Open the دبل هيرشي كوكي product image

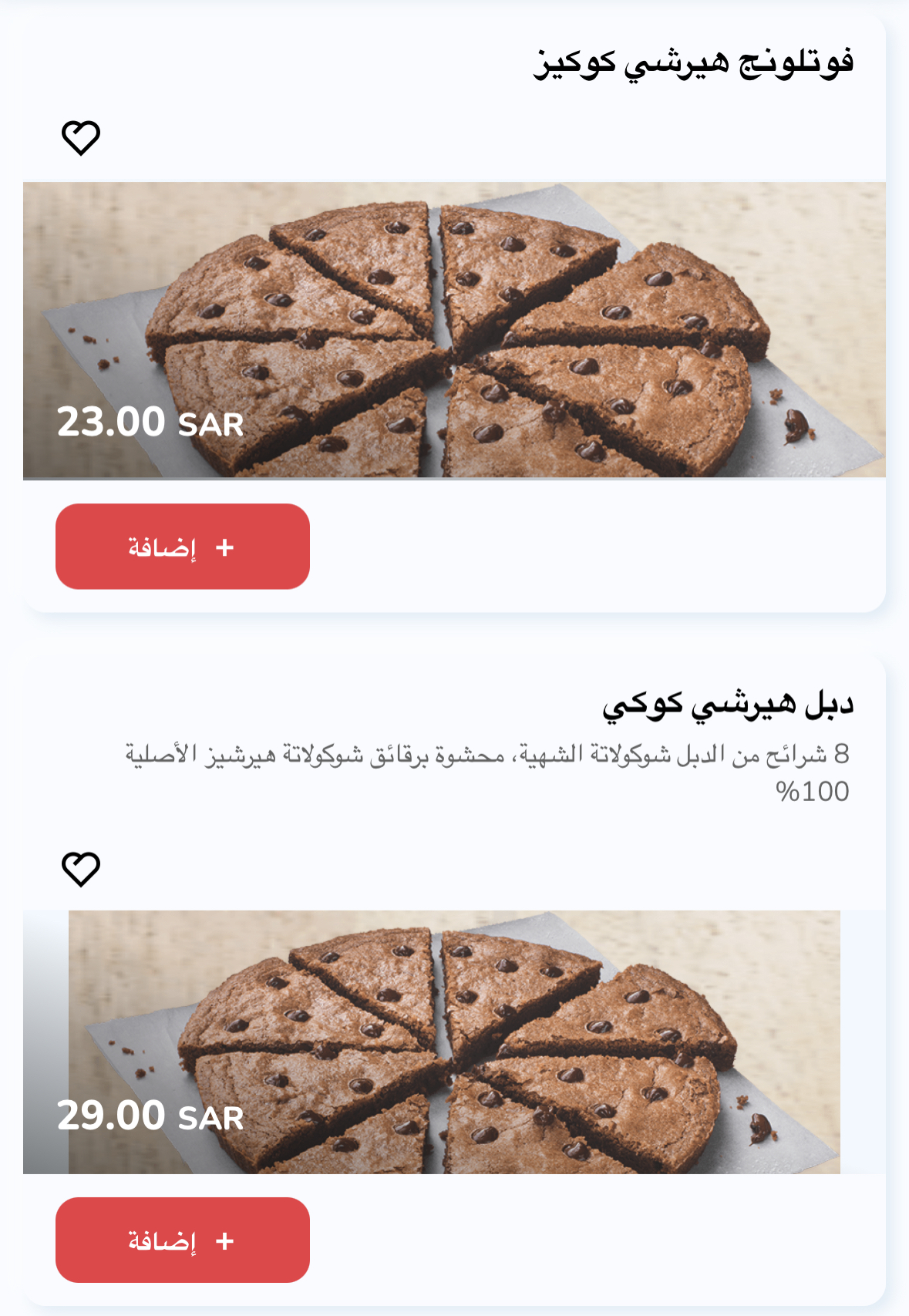click(455, 1042)
